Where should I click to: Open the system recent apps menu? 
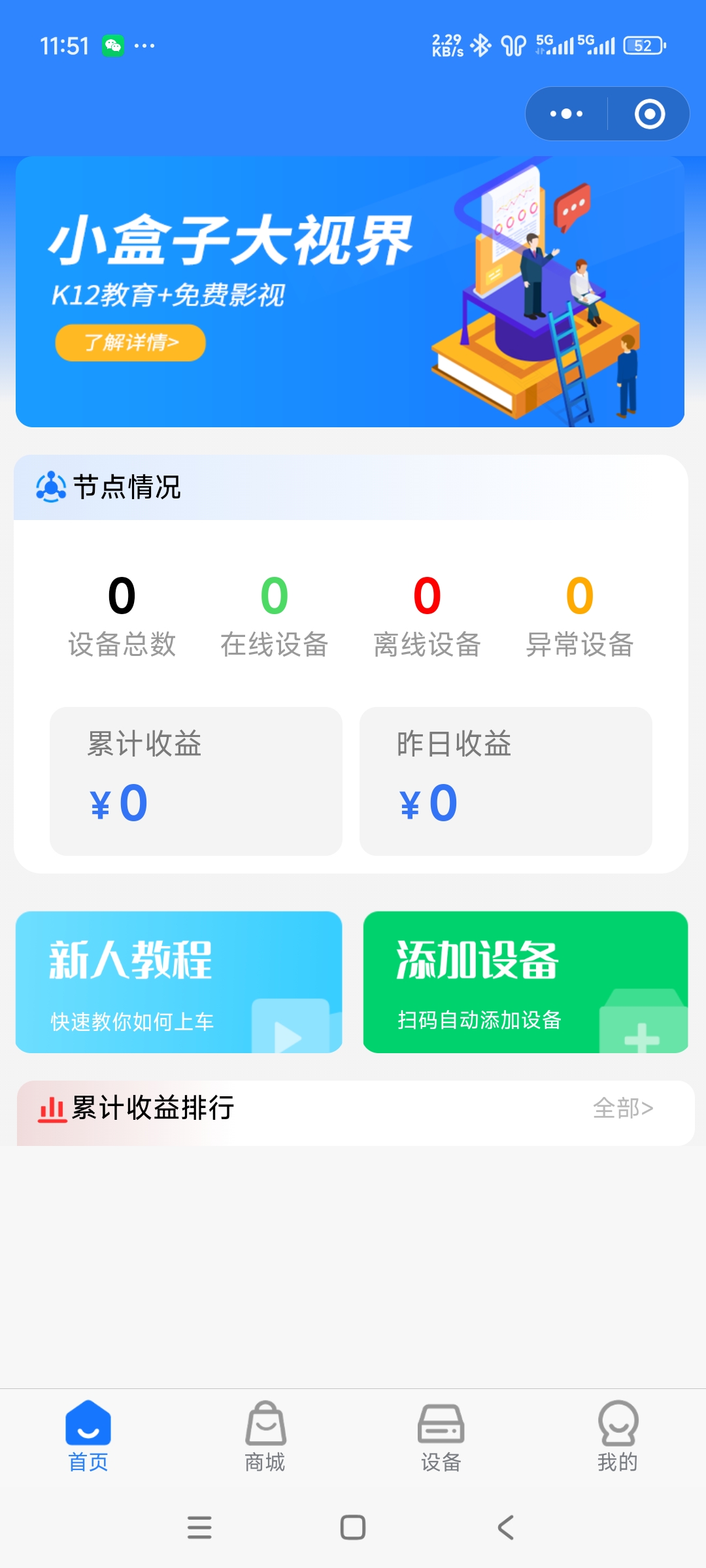(199, 1527)
